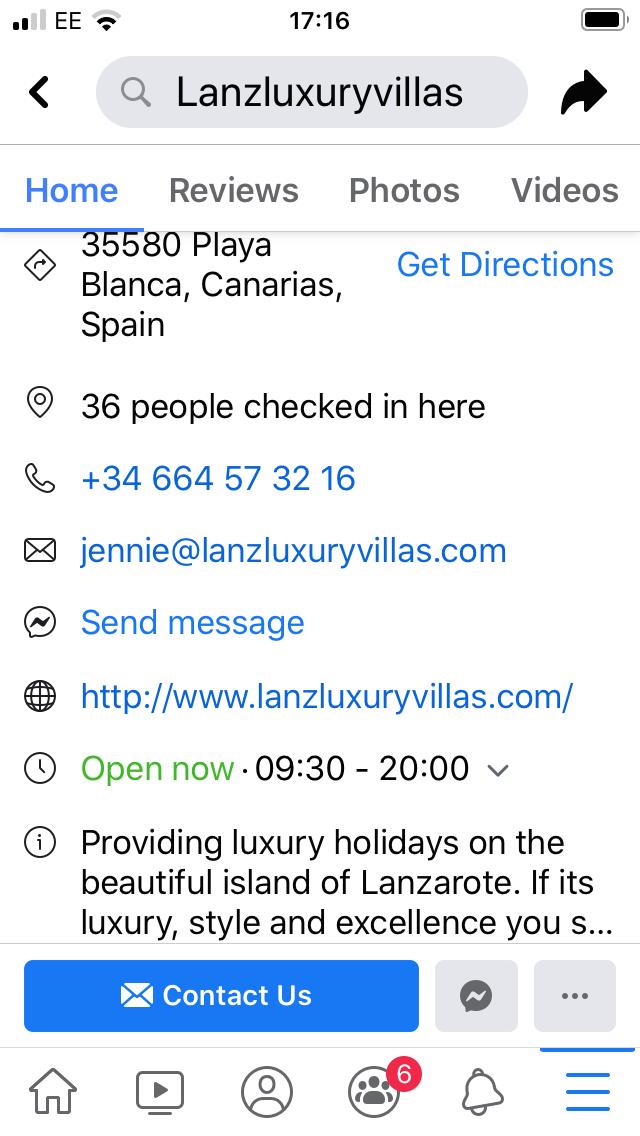Email jennie@lanzluxuryvillas.com
The width and height of the screenshot is (640, 1136).
tap(294, 551)
